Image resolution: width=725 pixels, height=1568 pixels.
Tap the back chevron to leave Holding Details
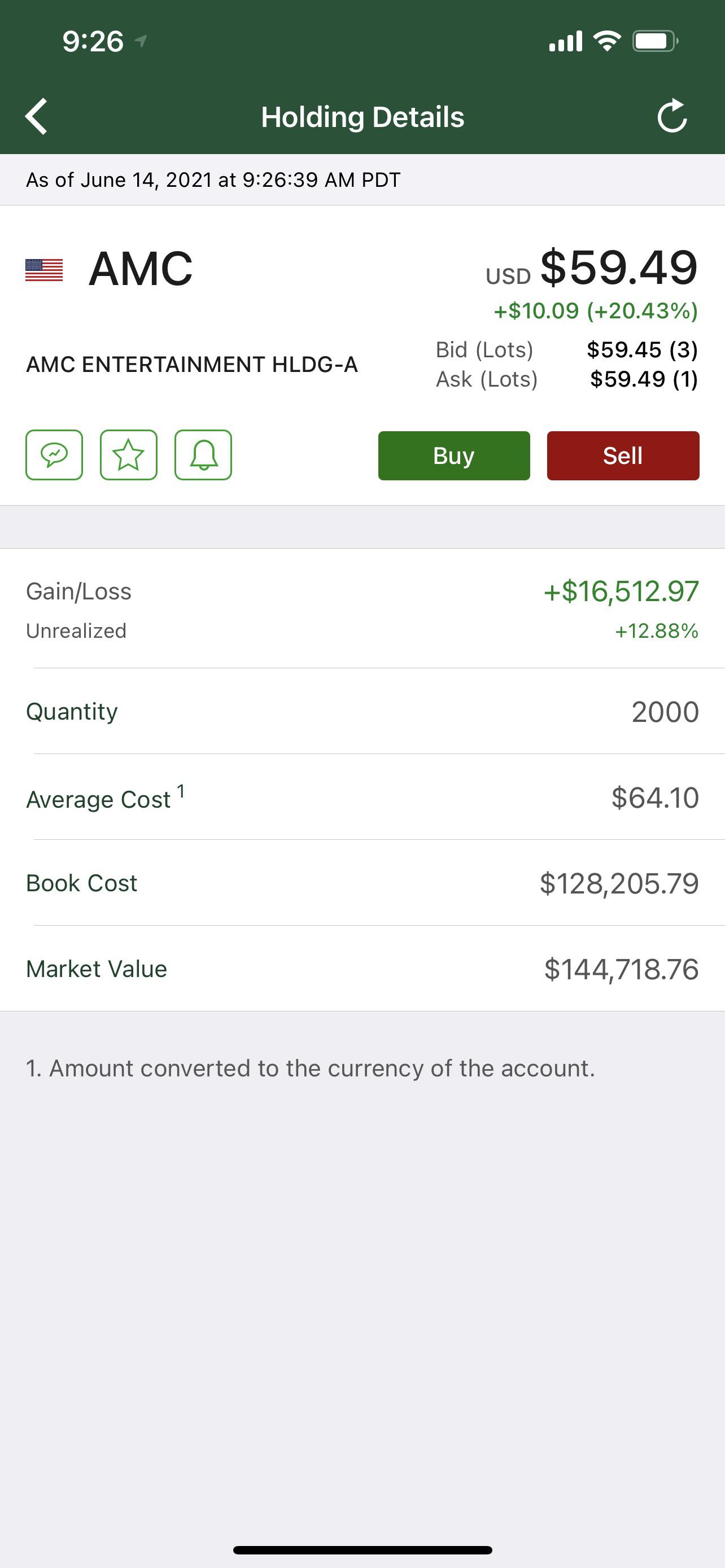[34, 116]
